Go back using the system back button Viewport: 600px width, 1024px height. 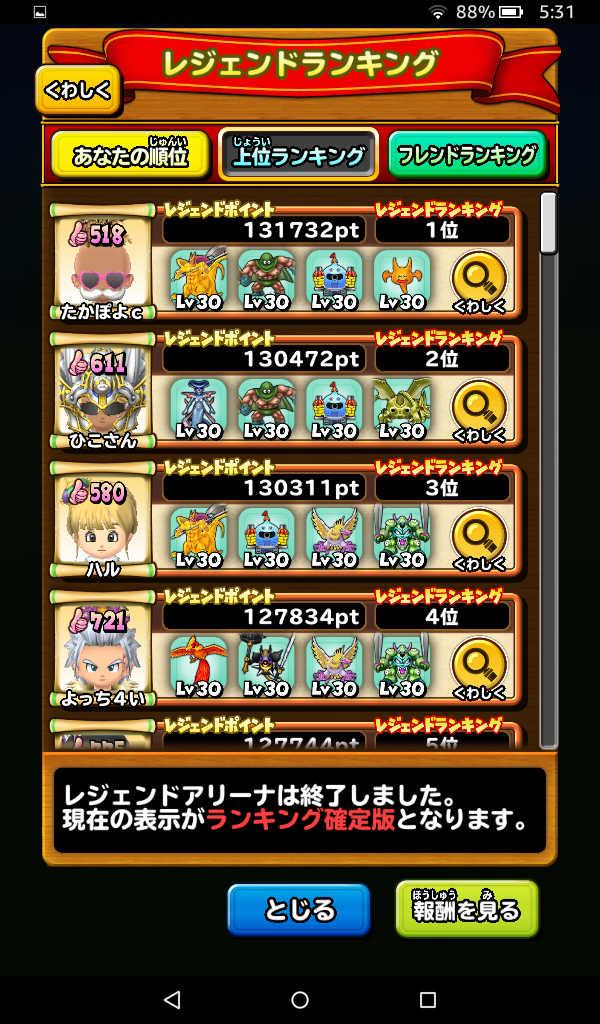(172, 1000)
